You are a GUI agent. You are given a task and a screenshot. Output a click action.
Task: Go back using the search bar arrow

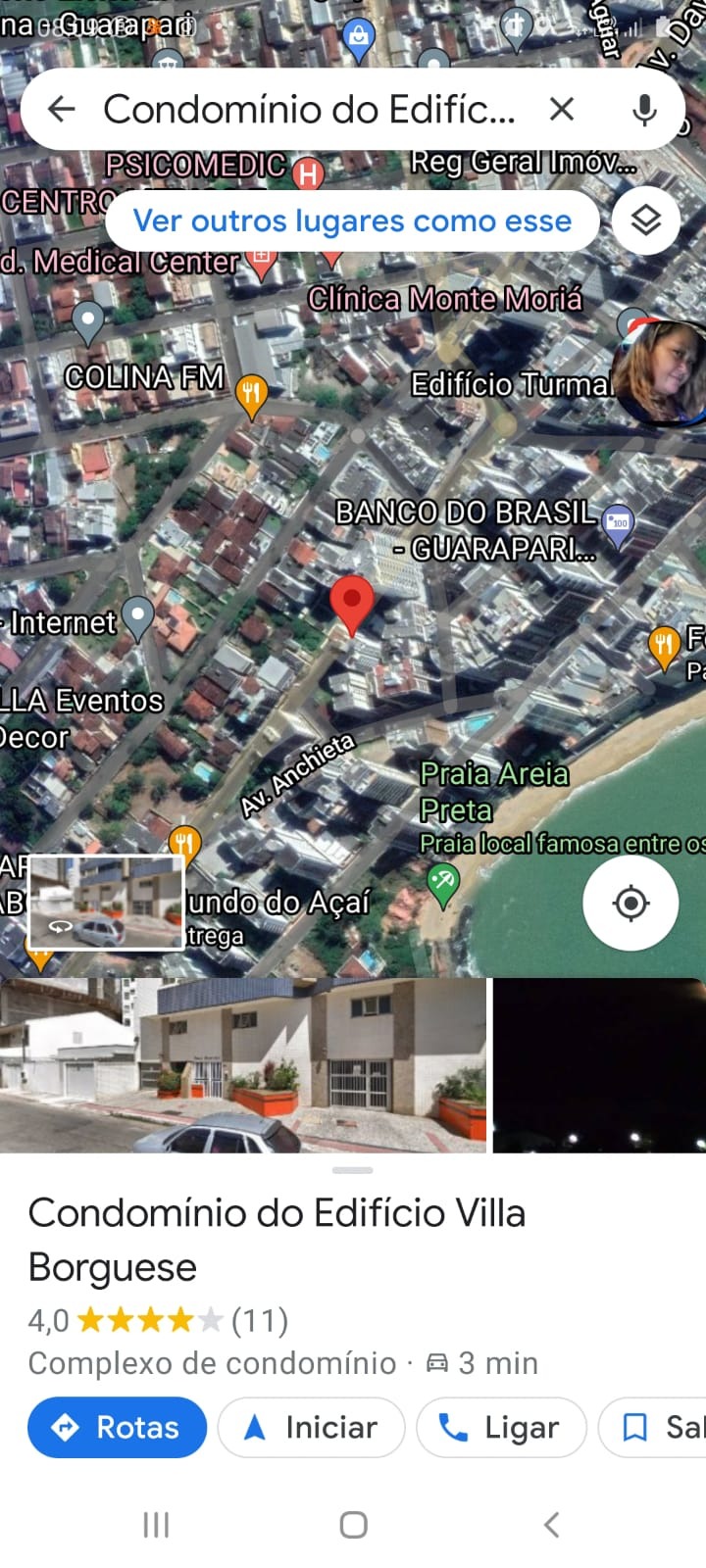62,109
